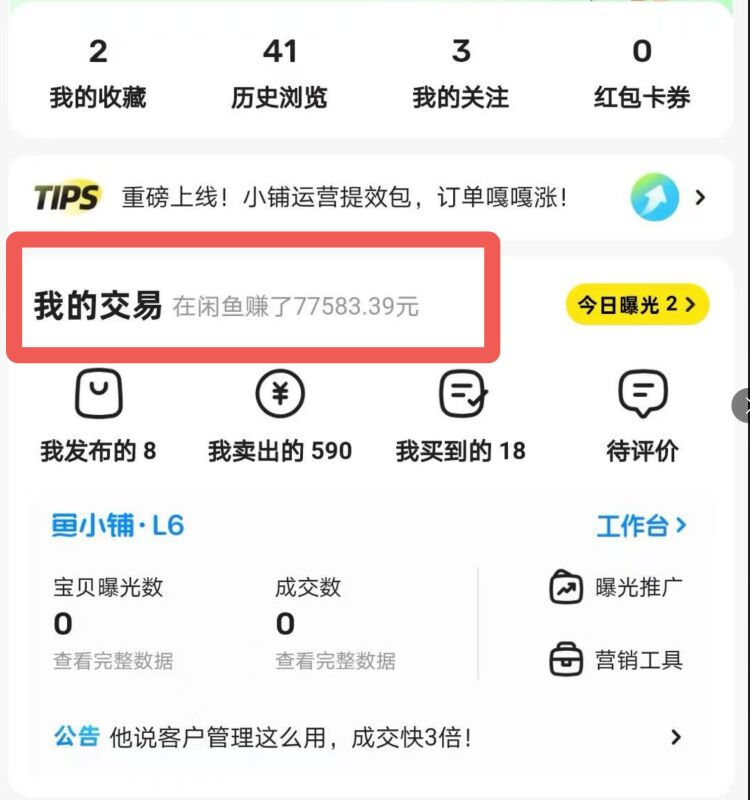Tap the 今日曝光 2 badge
750x800 pixels.
[637, 305]
